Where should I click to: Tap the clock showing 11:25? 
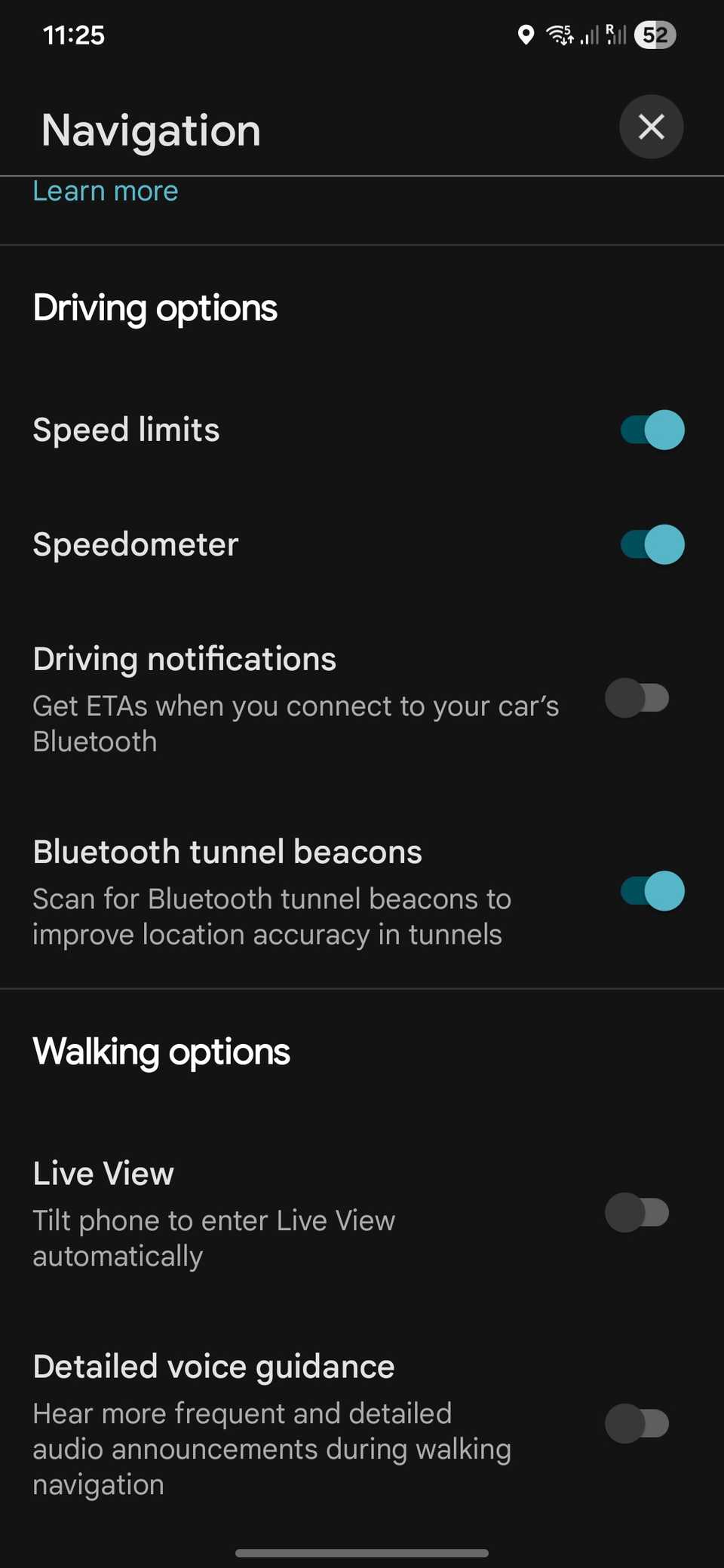tap(73, 34)
